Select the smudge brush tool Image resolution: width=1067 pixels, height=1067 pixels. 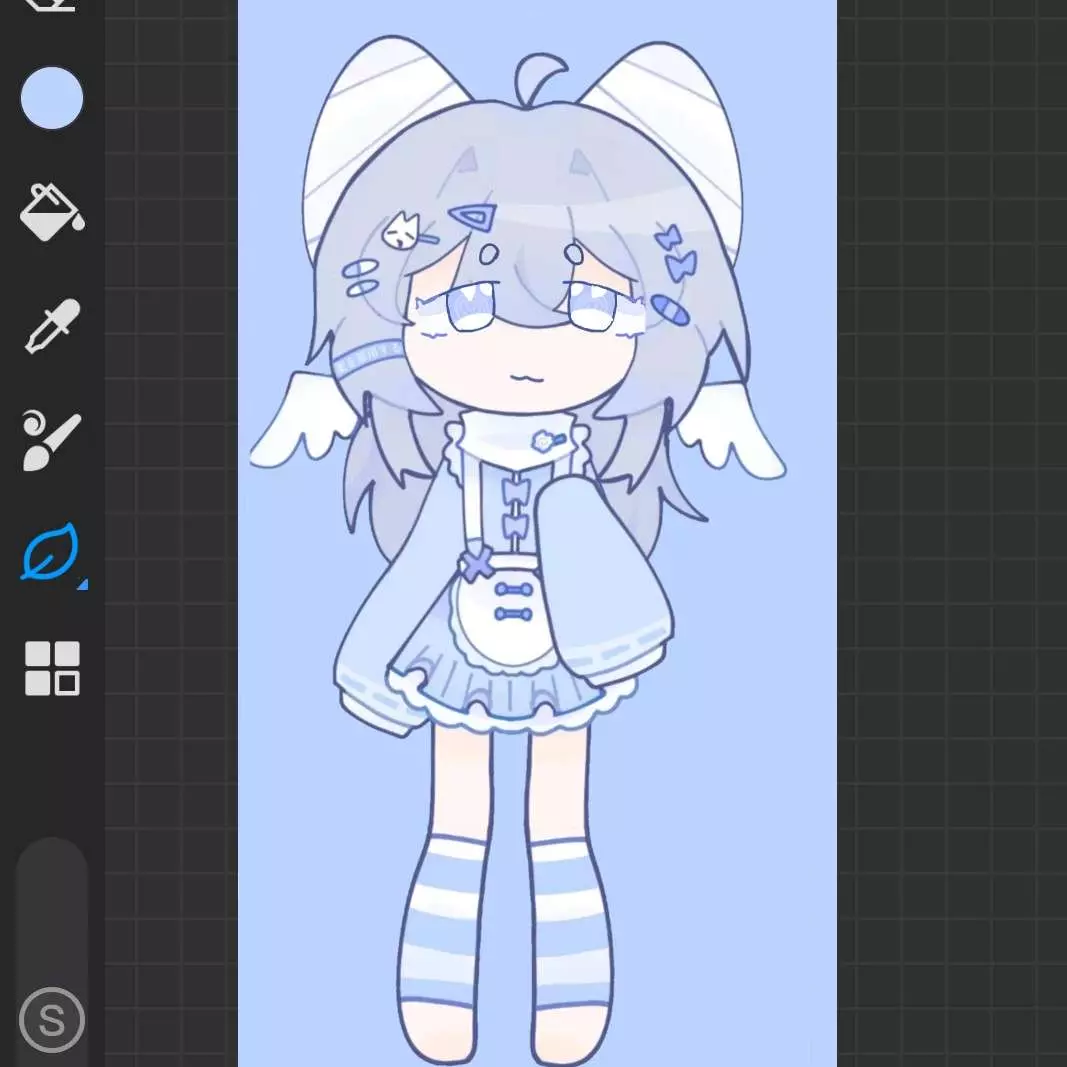52,440
